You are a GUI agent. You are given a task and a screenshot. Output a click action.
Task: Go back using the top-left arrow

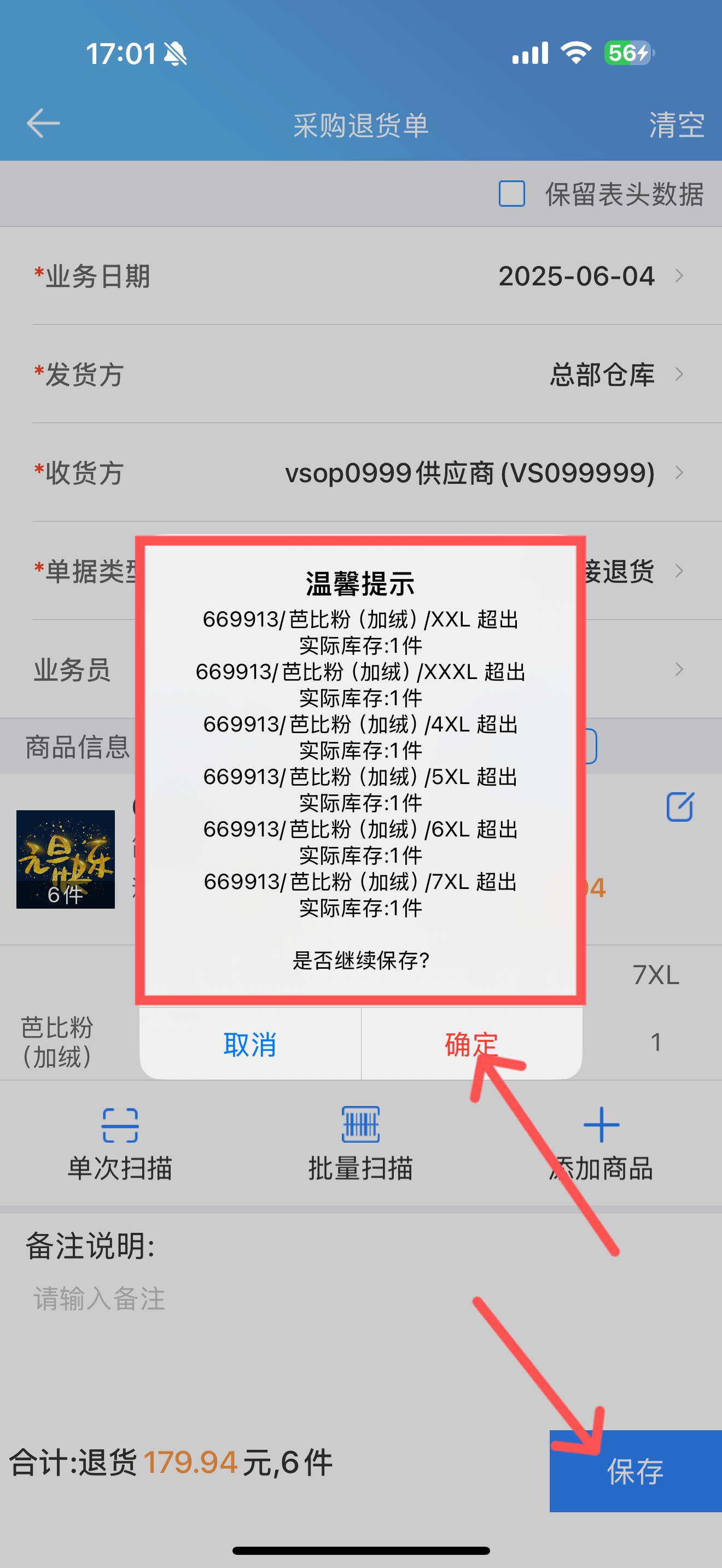[x=43, y=124]
